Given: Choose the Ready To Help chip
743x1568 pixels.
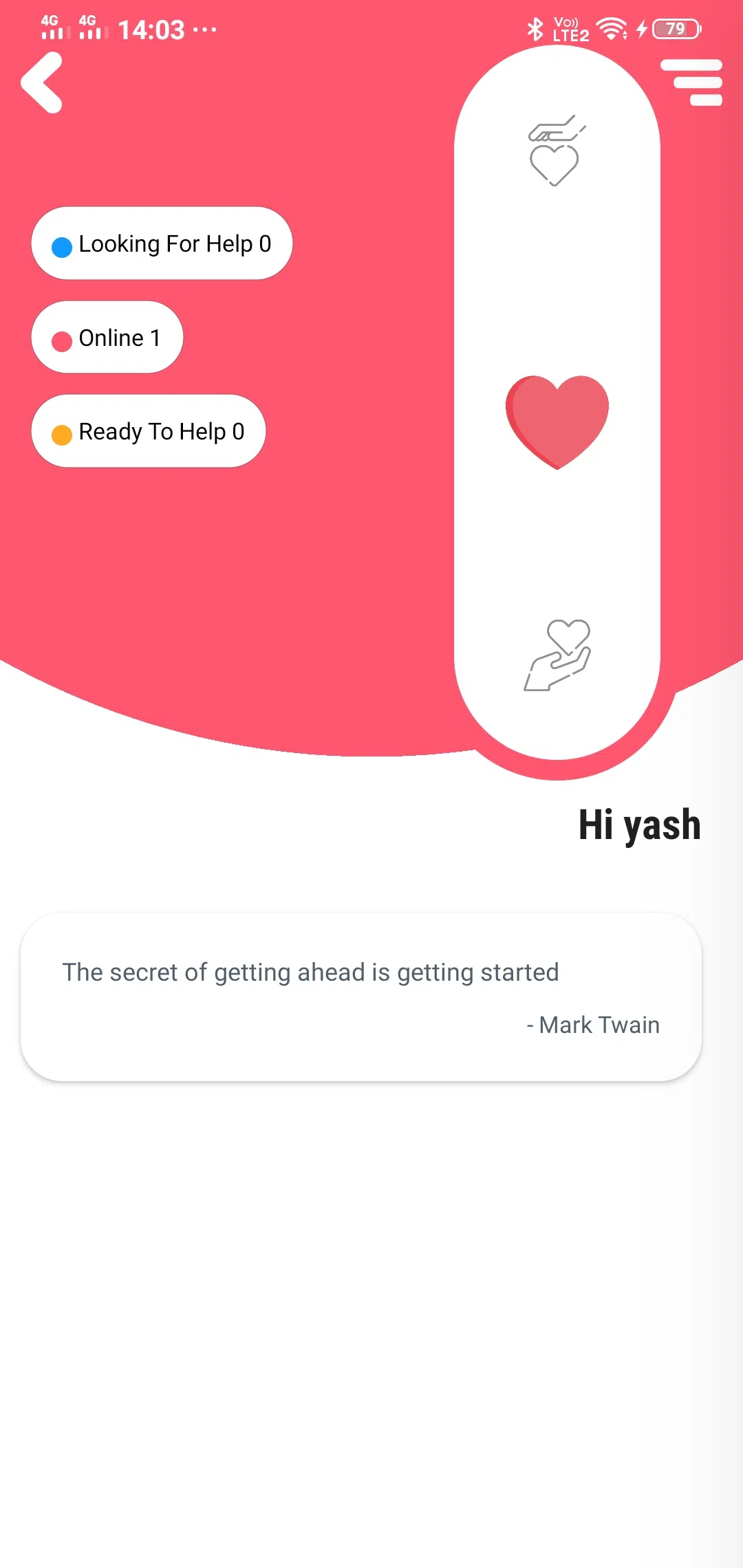Looking at the screenshot, I should pos(149,431).
